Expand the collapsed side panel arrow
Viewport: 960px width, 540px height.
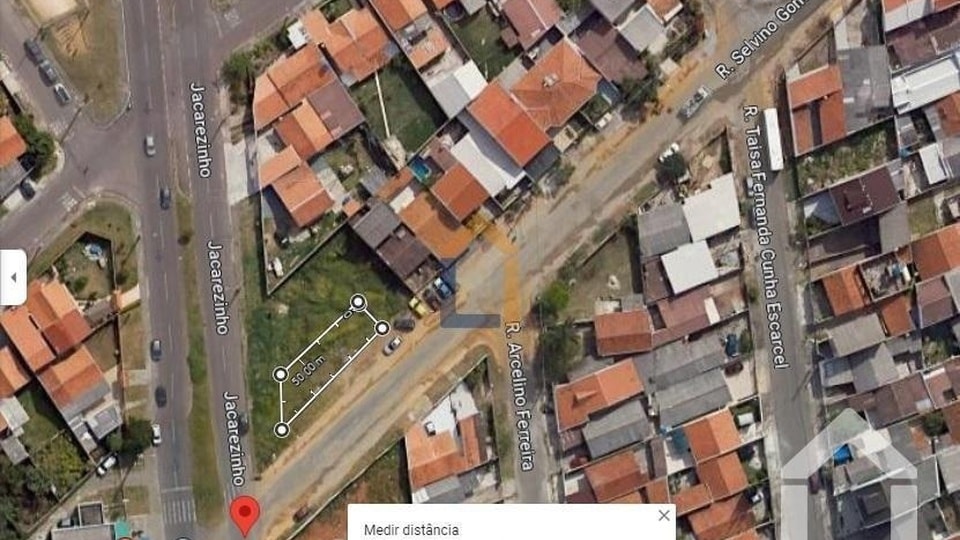pyautogui.click(x=12, y=277)
